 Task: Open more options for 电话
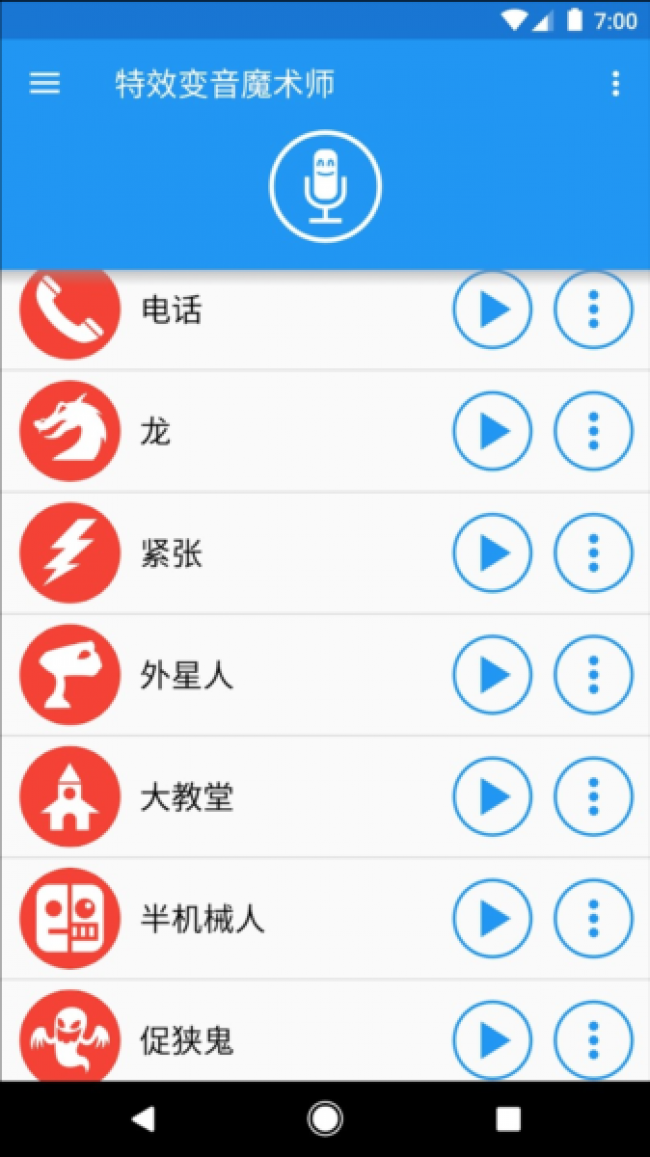pos(593,310)
